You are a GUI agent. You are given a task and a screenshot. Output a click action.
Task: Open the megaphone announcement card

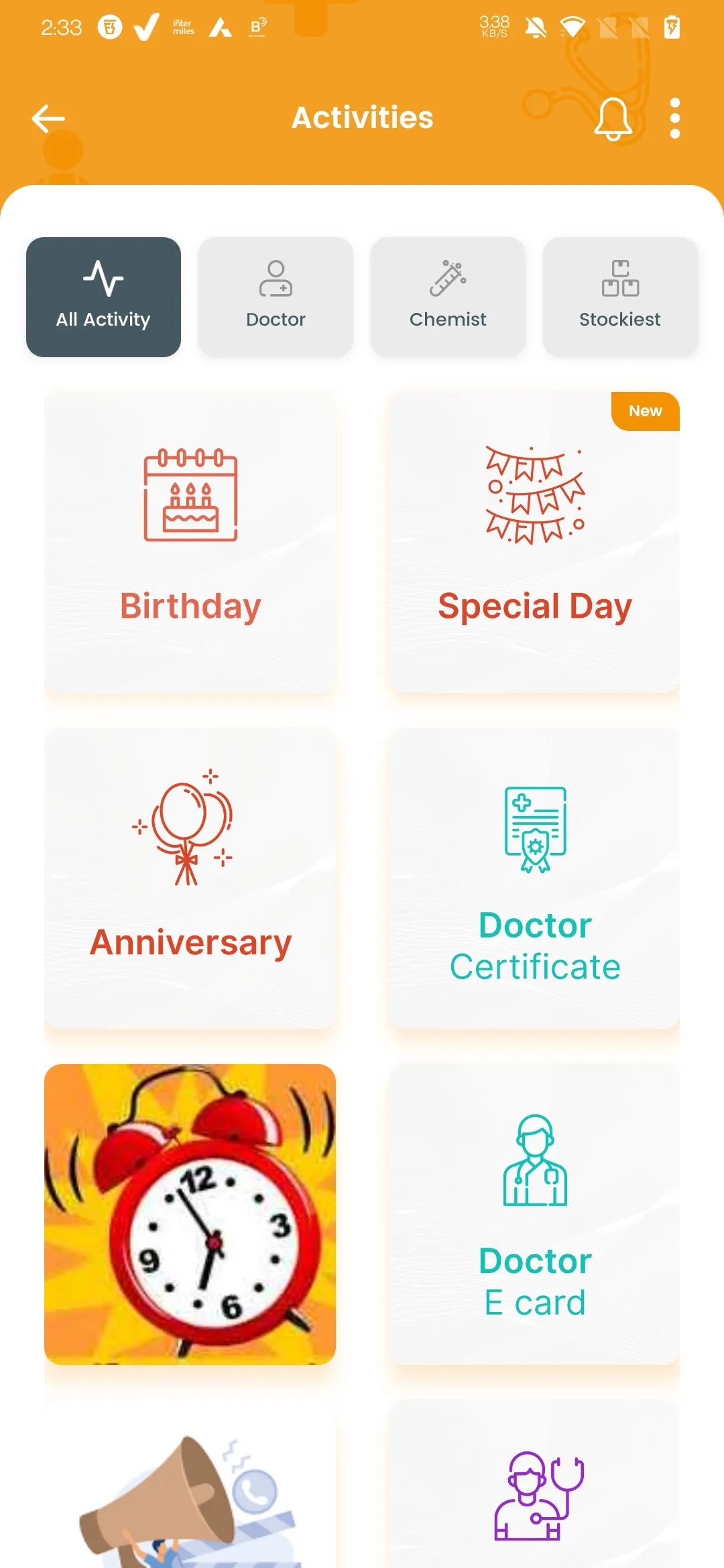pos(190,1484)
